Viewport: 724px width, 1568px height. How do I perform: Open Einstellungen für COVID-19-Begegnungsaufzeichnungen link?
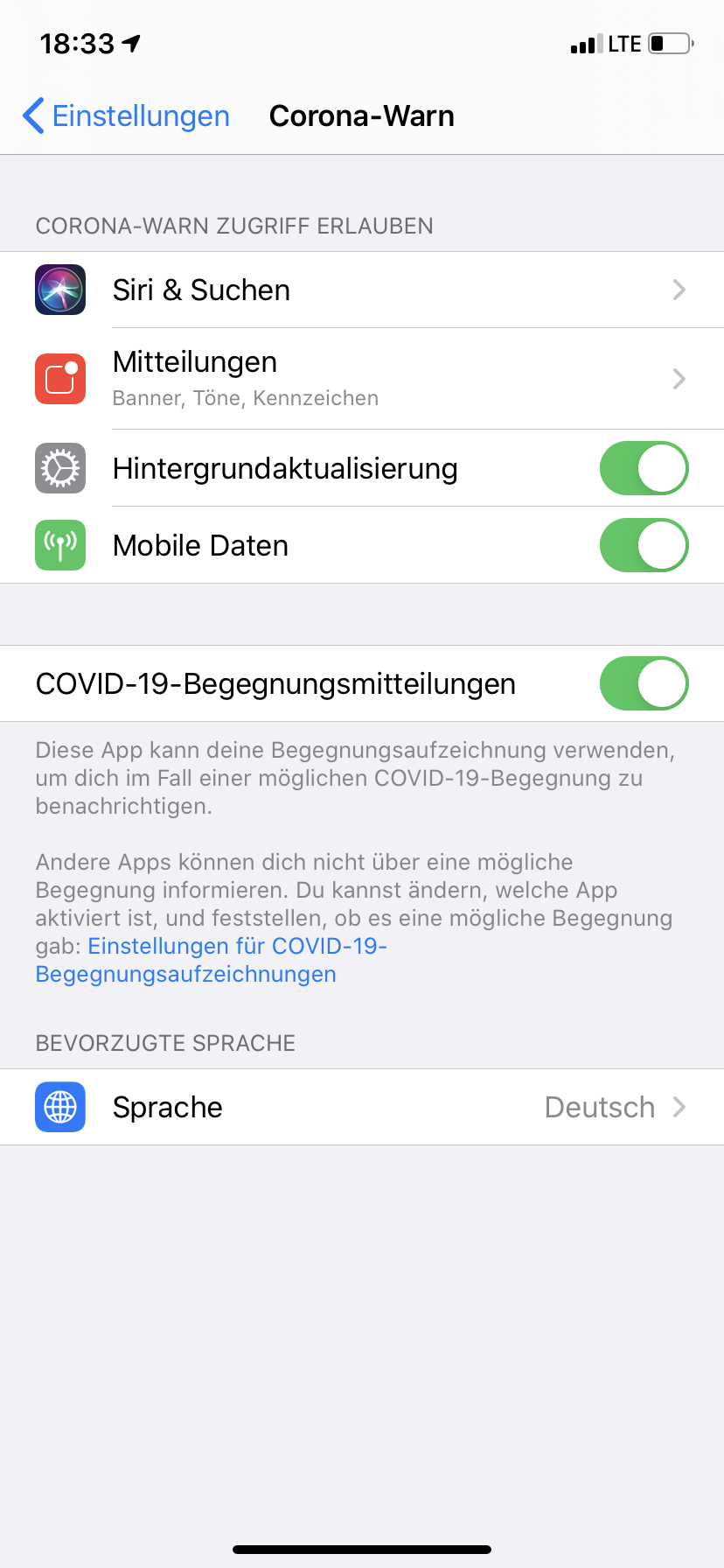tap(236, 947)
